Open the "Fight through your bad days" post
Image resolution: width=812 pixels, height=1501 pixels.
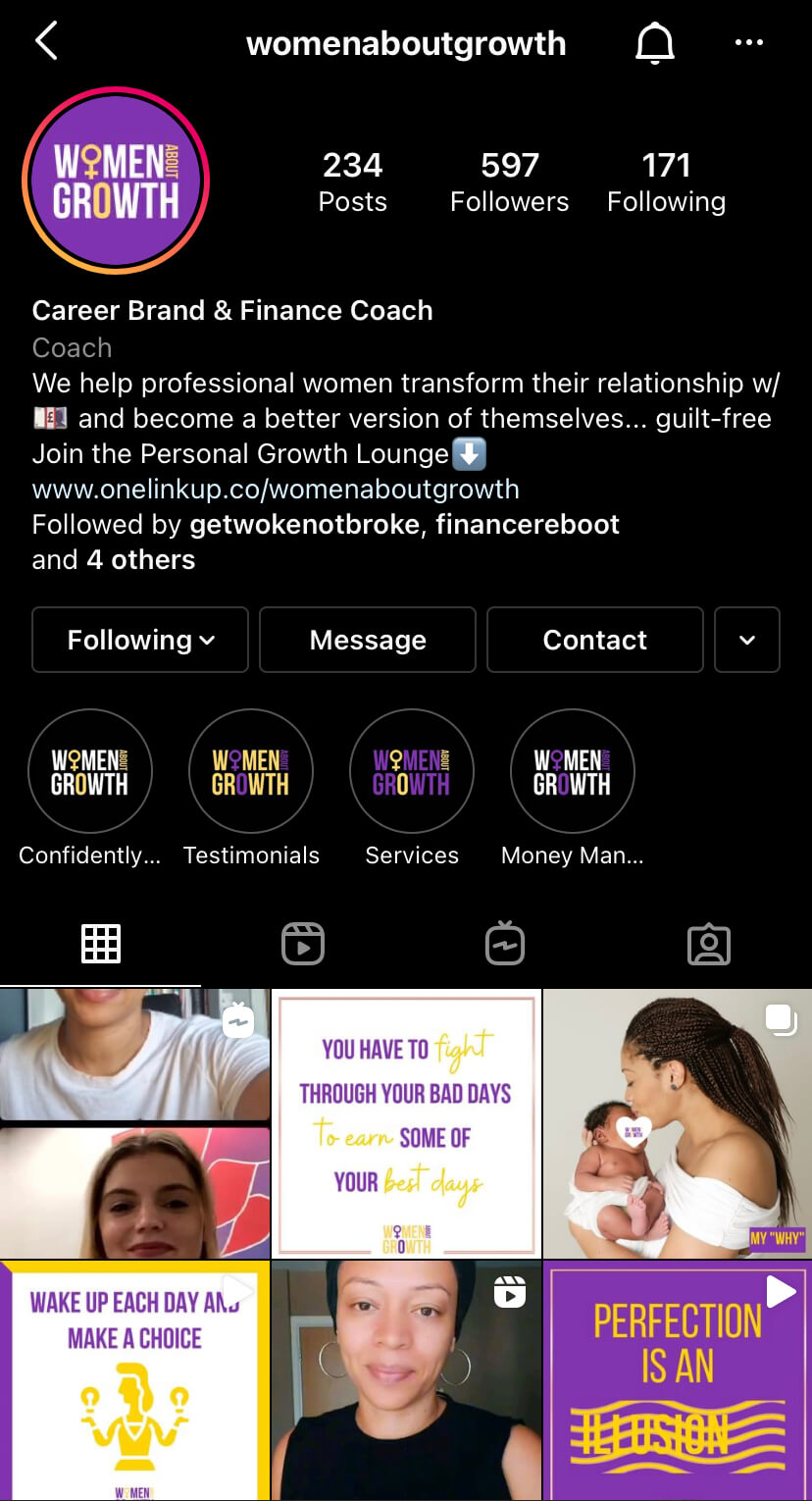406,1123
